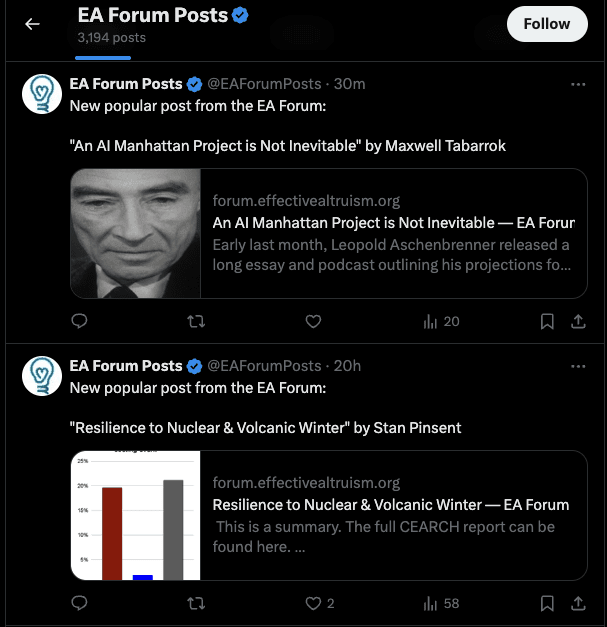This screenshot has width=607, height=627.
Task: Reply to the AI Manhattan Project post
Action: (79, 321)
